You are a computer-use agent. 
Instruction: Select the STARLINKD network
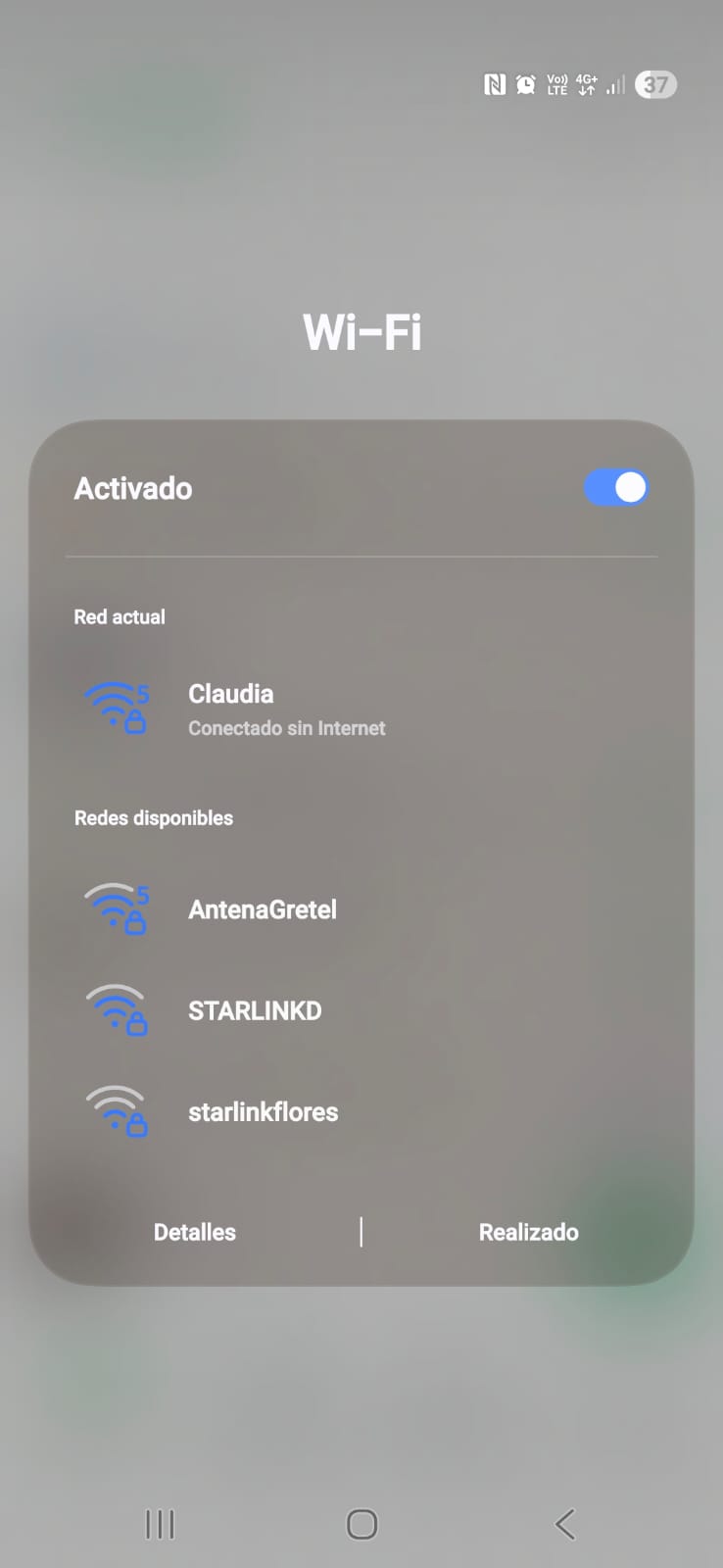(x=254, y=1010)
